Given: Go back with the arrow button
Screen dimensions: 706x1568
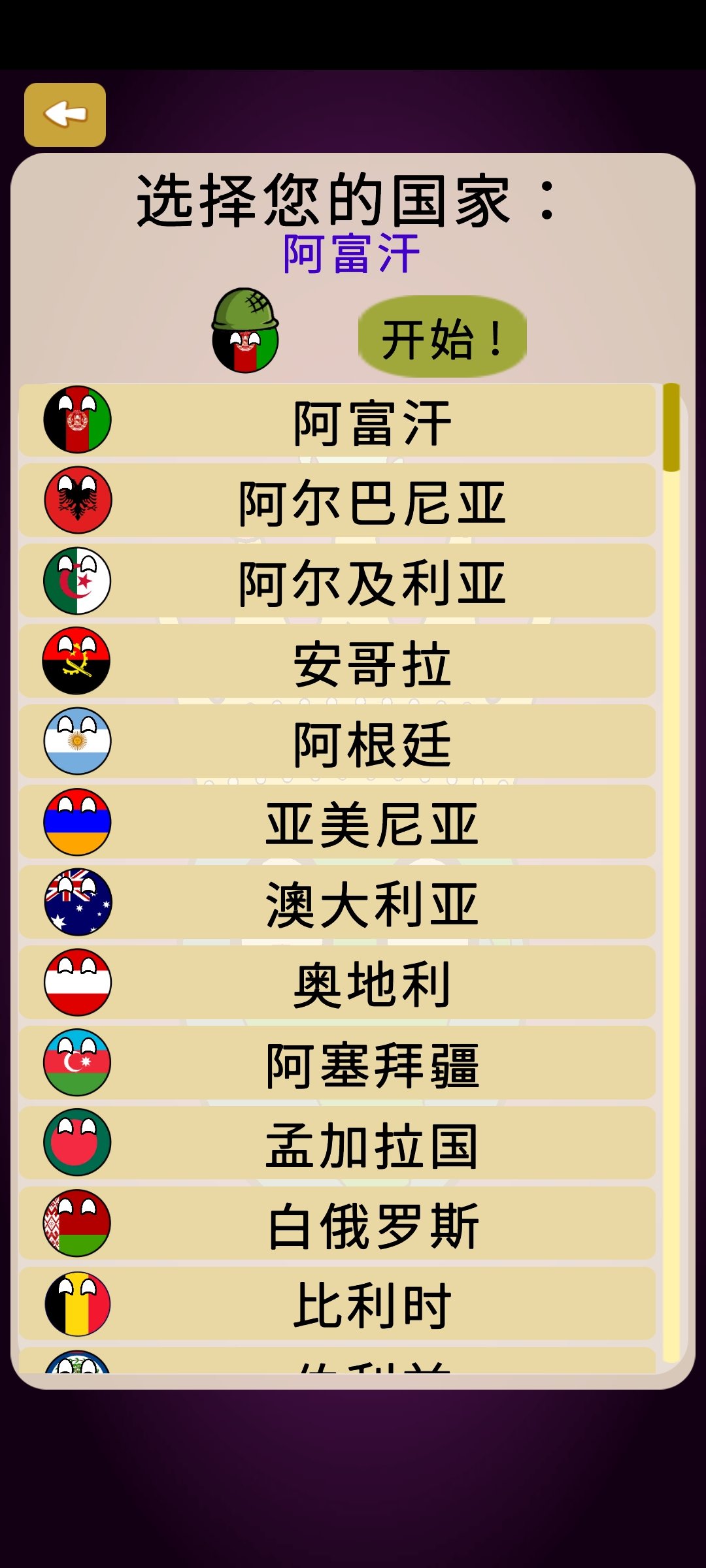Looking at the screenshot, I should (65, 114).
